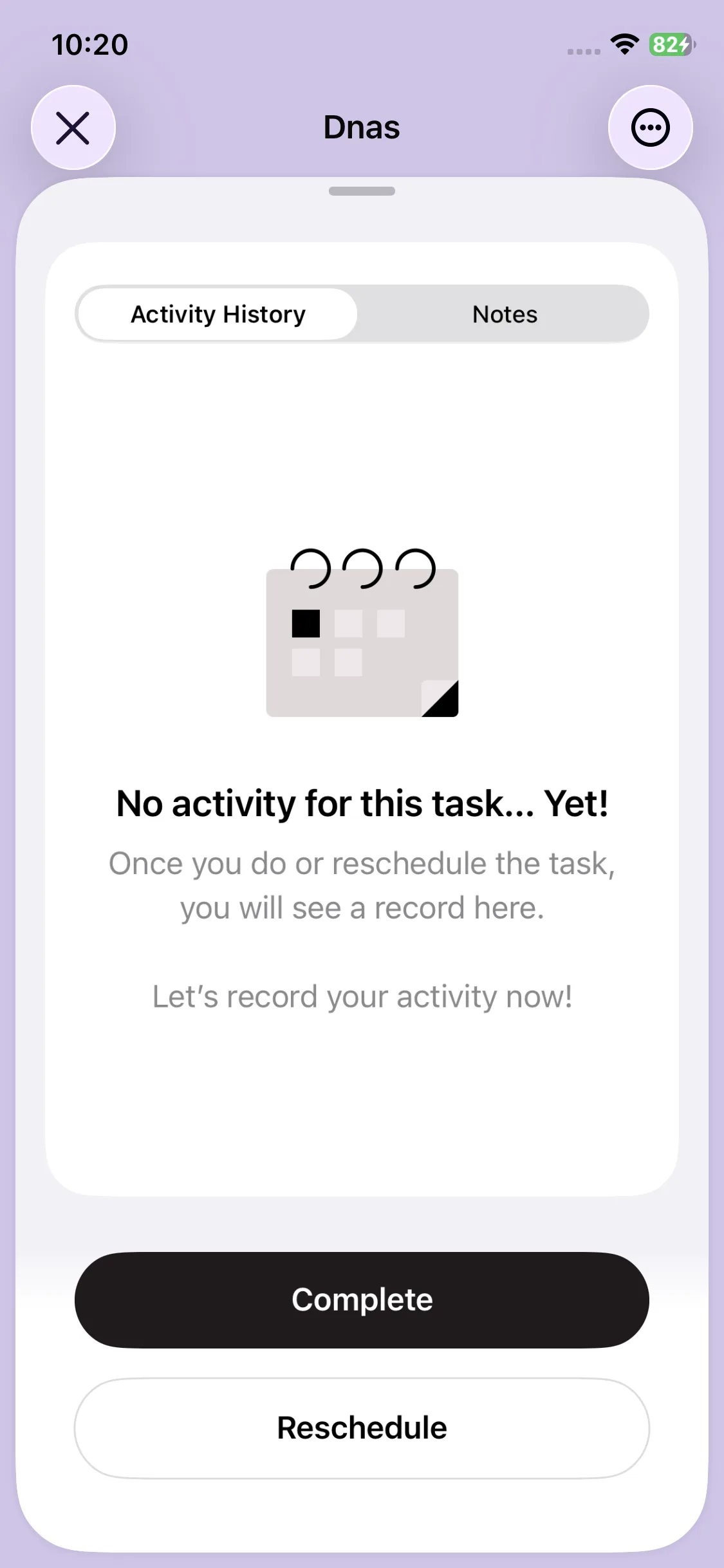Reschedule this task
Screen dimensions: 724x1568
click(362, 1428)
